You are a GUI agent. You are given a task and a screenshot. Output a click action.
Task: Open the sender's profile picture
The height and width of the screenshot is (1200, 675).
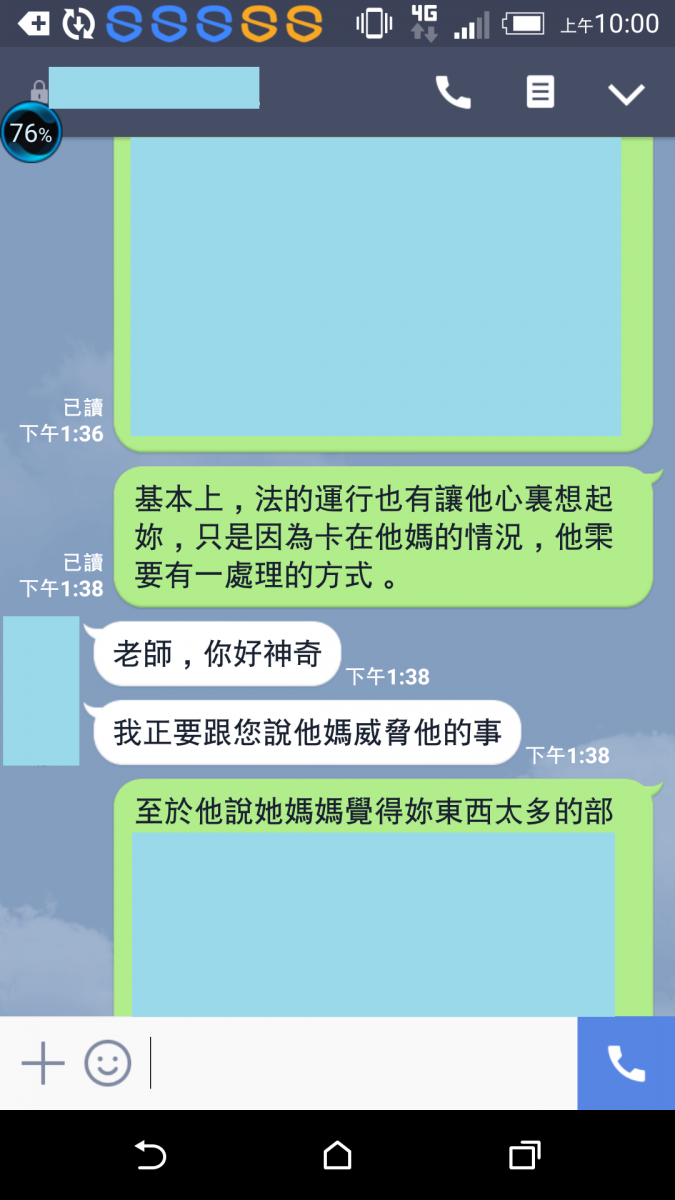41,690
